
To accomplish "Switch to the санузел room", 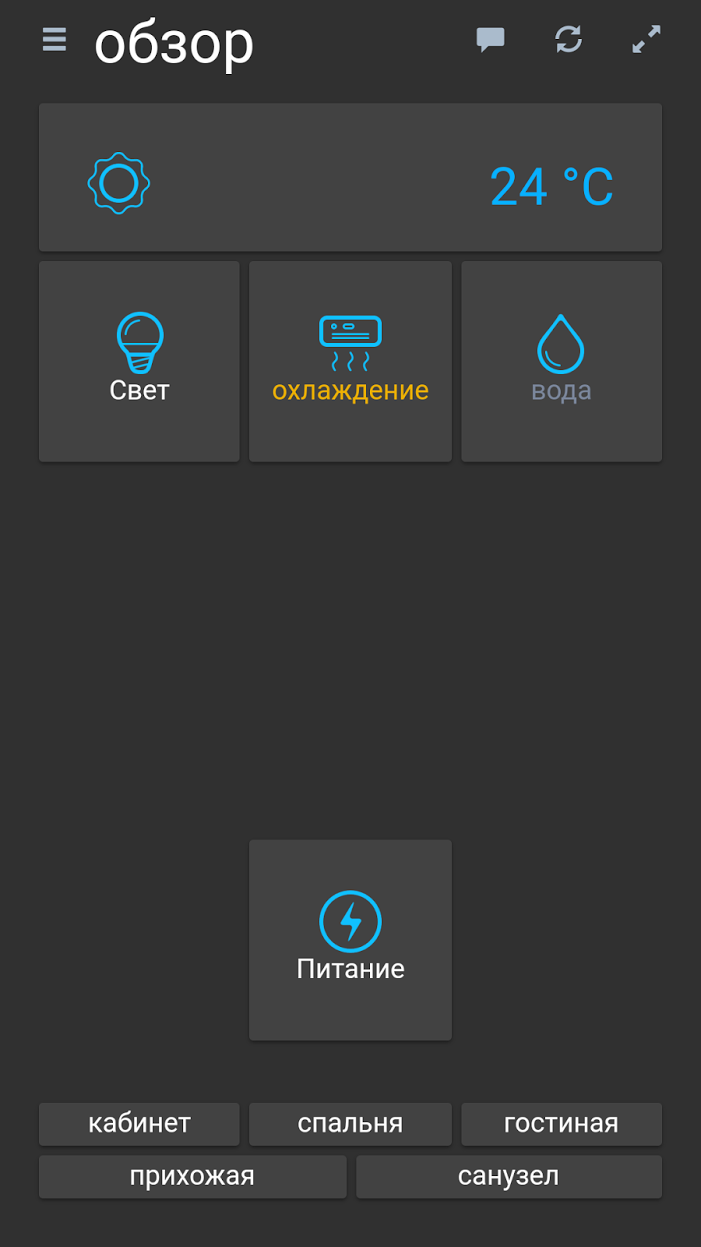I will (x=508, y=1177).
